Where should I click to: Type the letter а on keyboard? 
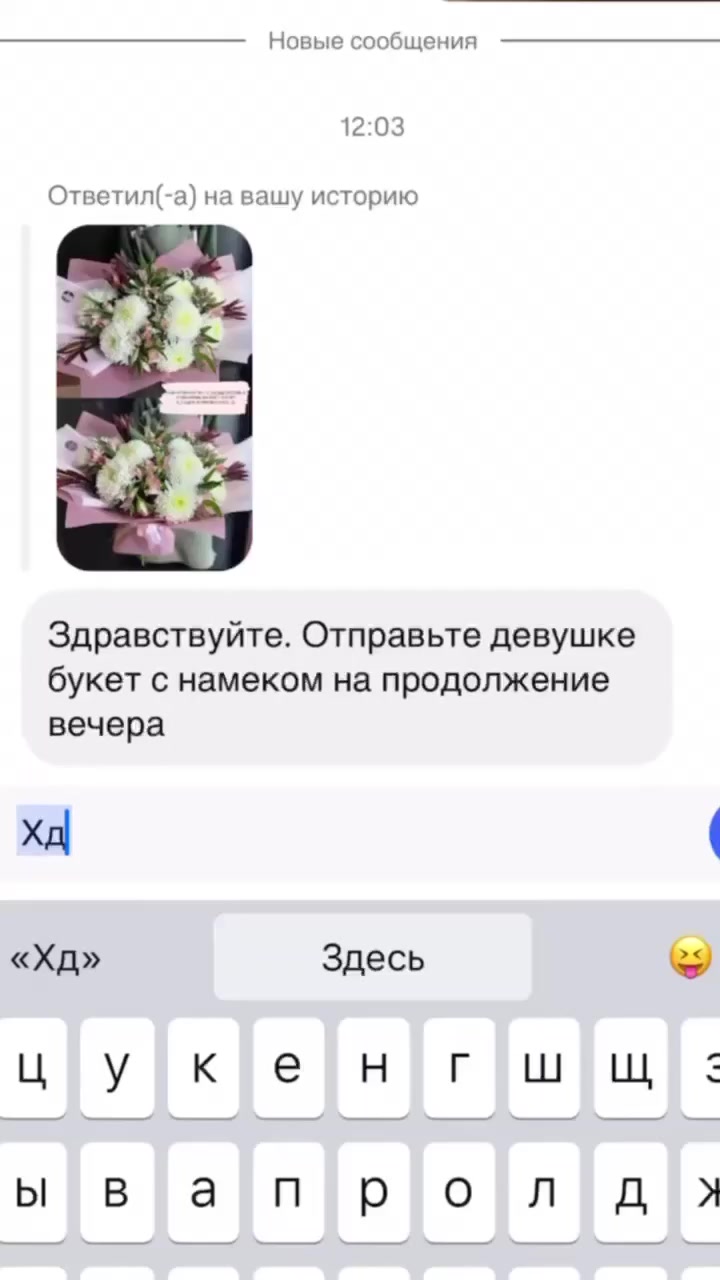click(x=203, y=1192)
